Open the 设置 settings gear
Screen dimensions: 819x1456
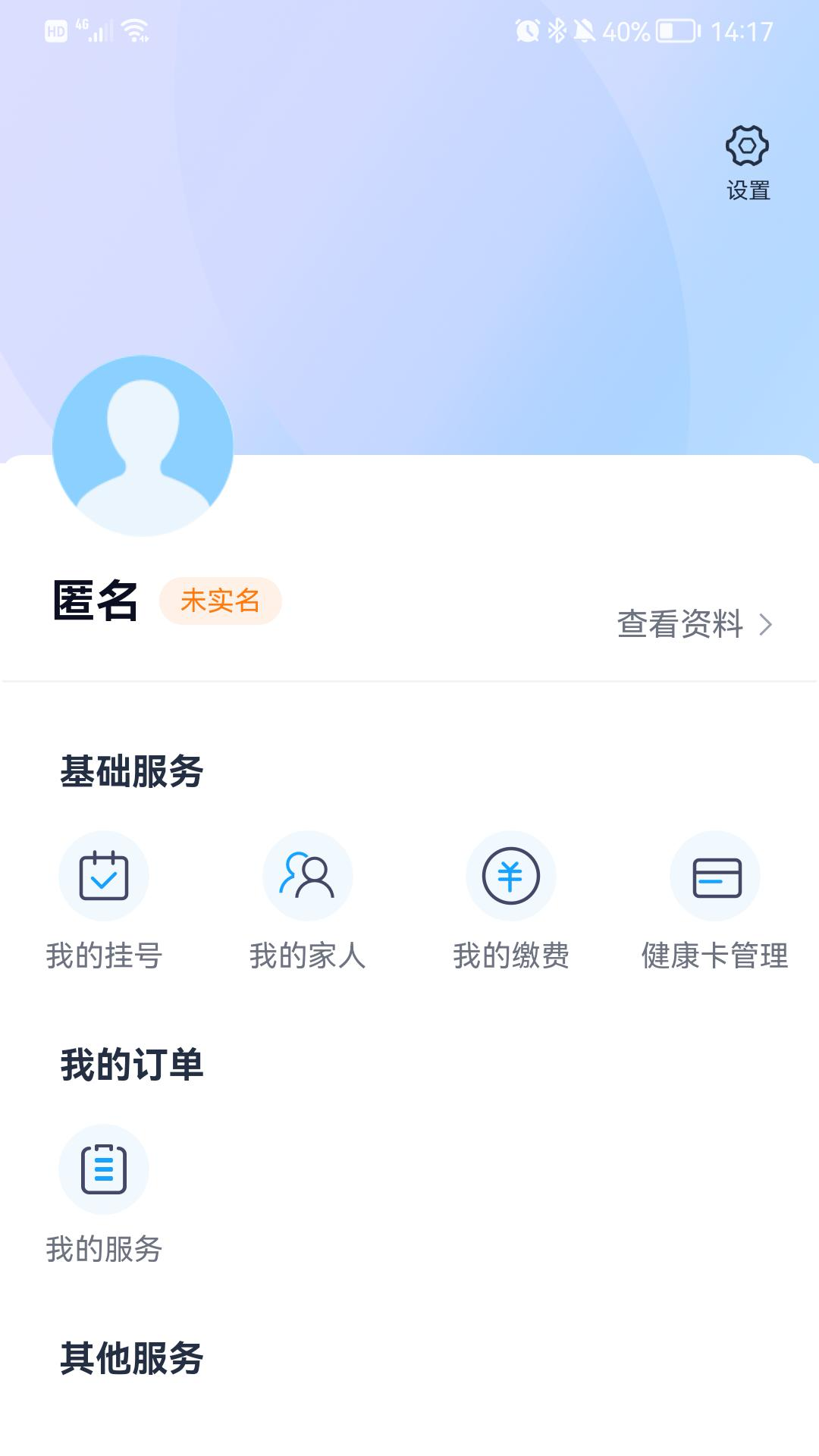[748, 163]
